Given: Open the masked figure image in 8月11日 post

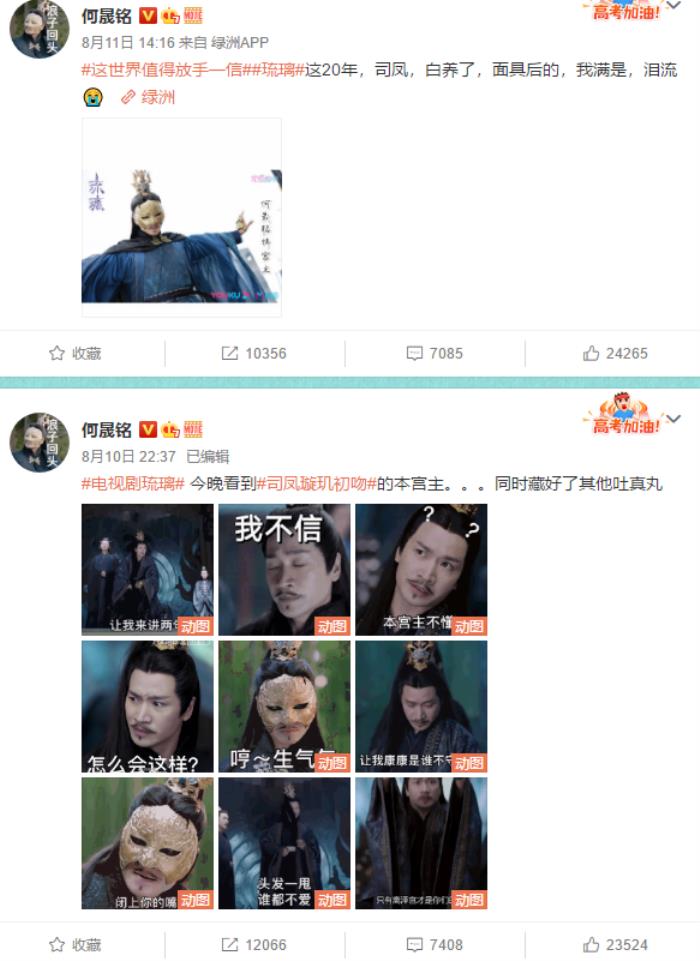Looking at the screenshot, I should (181, 217).
